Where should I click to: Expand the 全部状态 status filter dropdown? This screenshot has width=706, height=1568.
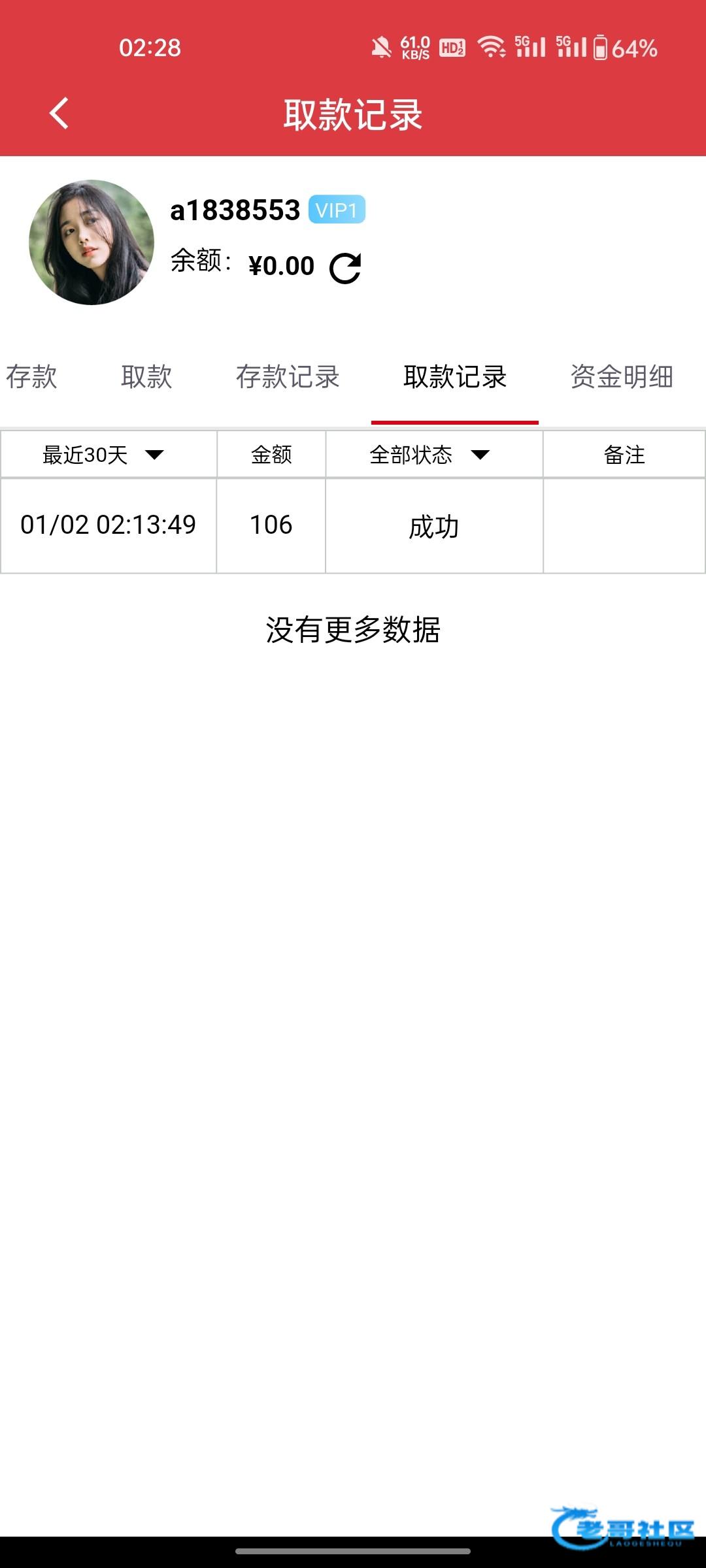tap(434, 454)
